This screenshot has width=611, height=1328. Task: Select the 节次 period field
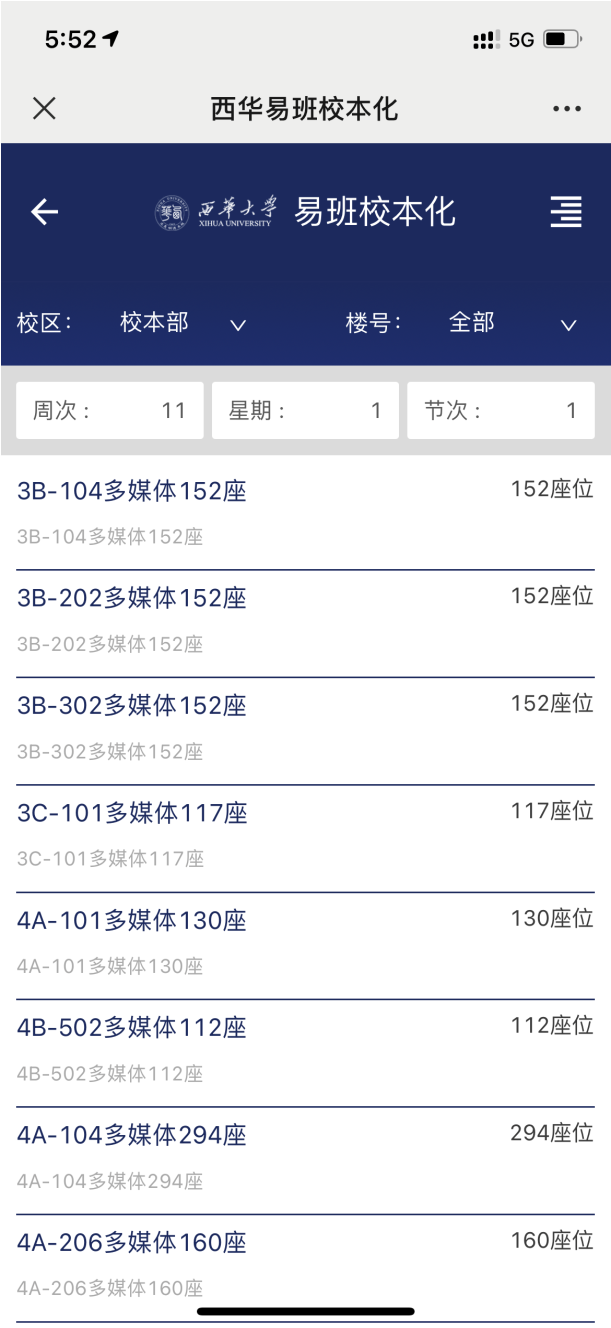point(500,410)
